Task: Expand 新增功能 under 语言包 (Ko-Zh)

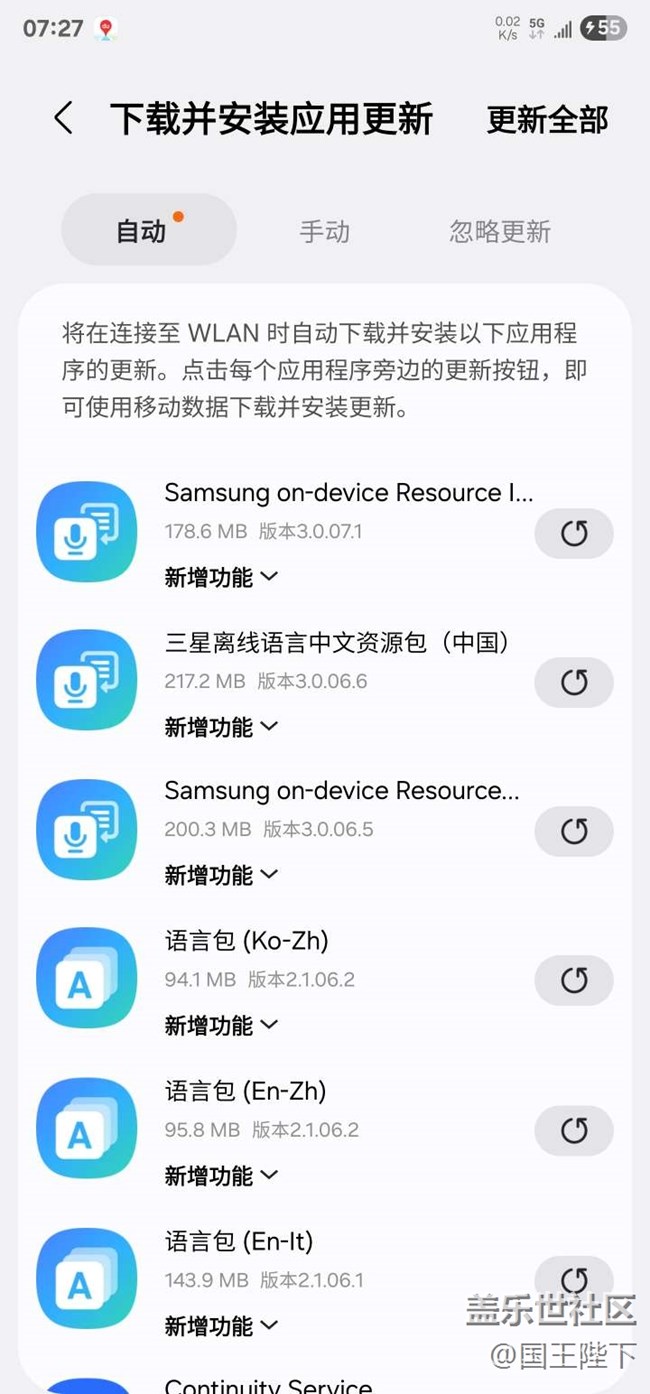Action: [x=221, y=1025]
